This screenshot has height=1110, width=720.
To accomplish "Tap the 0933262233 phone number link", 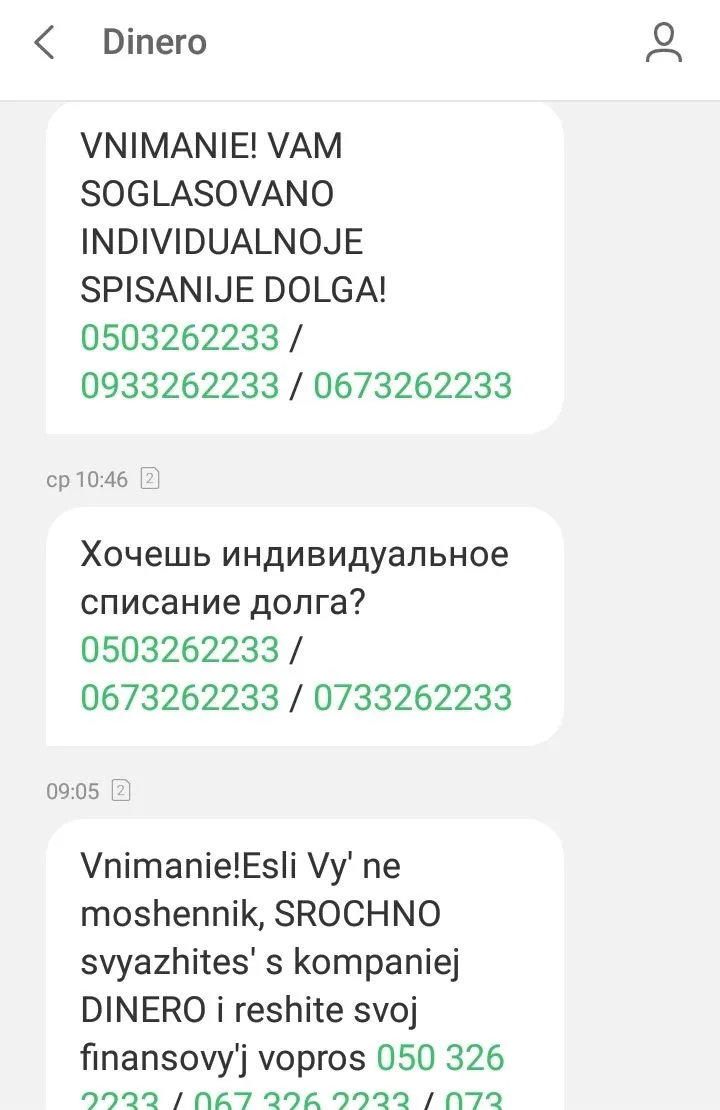I will [x=180, y=386].
